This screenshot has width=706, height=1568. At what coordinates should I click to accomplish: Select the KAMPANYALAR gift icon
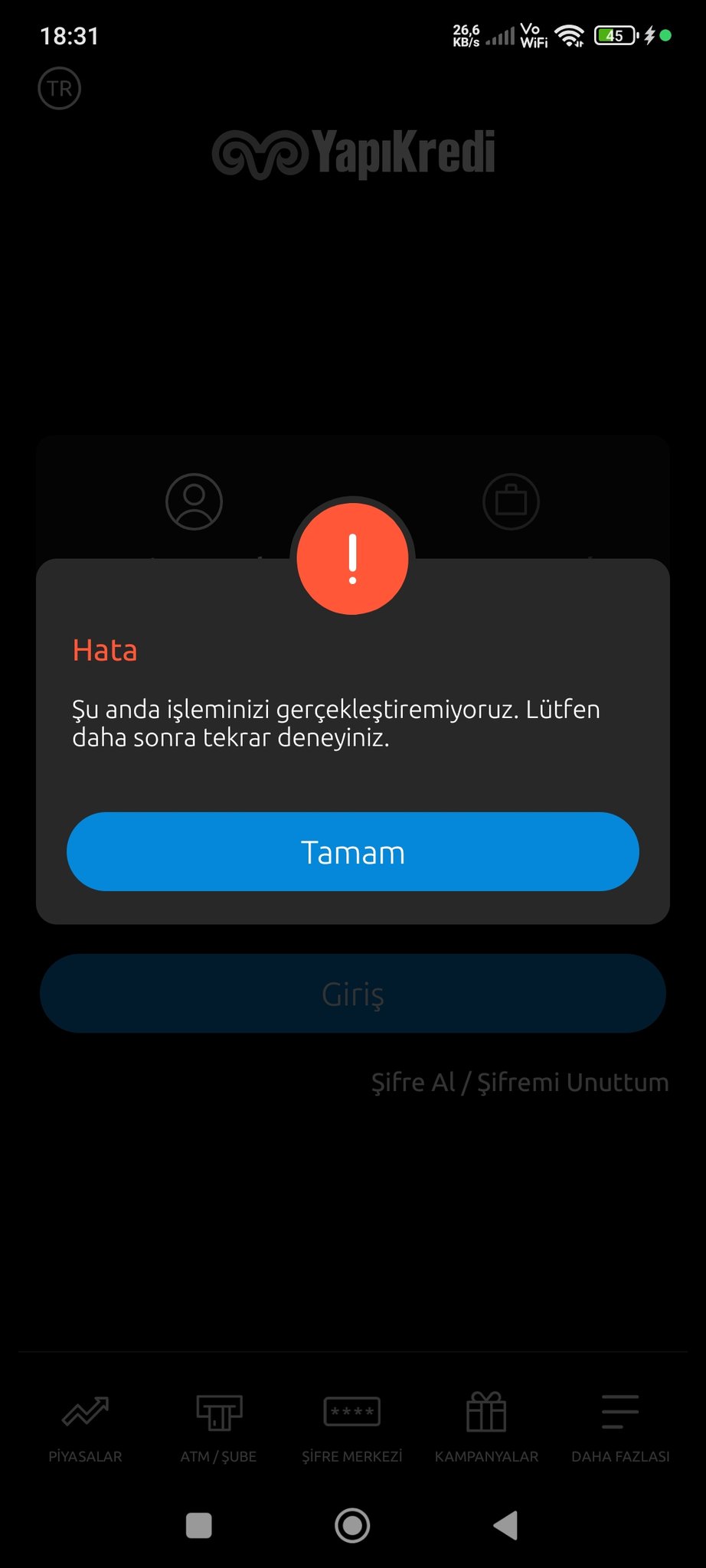point(487,1411)
